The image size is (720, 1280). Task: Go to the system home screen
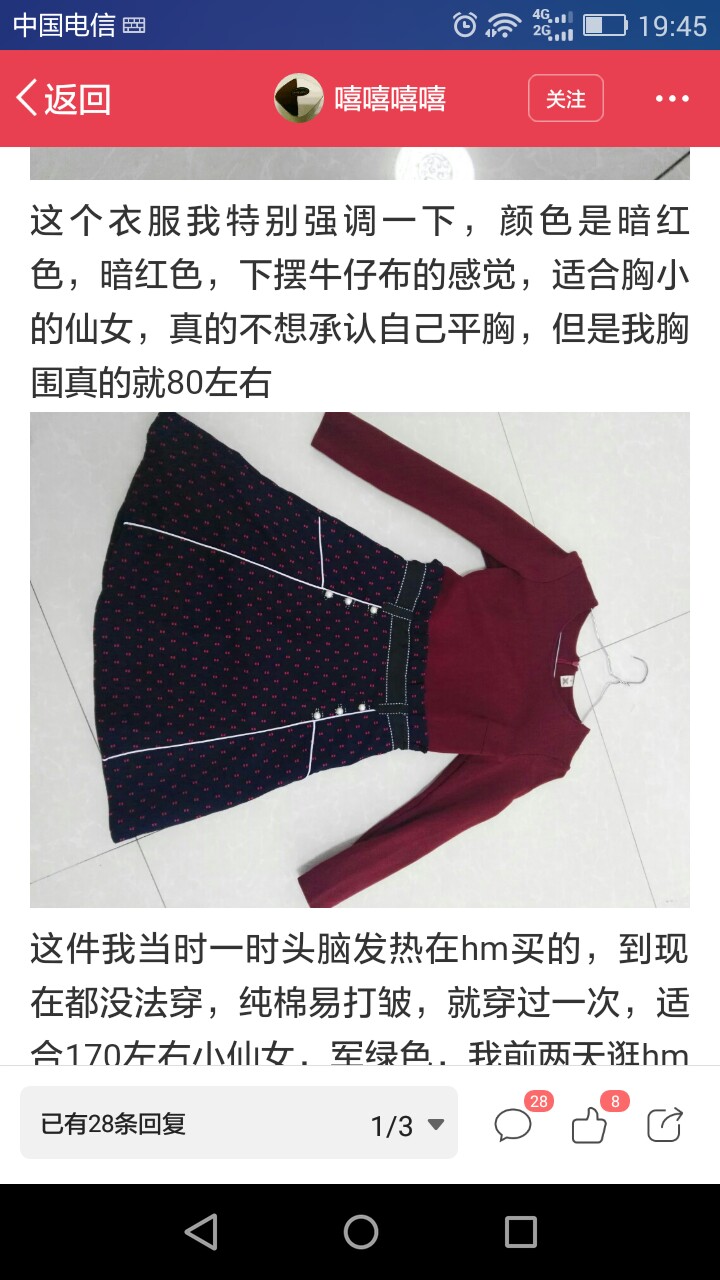coord(360,1231)
